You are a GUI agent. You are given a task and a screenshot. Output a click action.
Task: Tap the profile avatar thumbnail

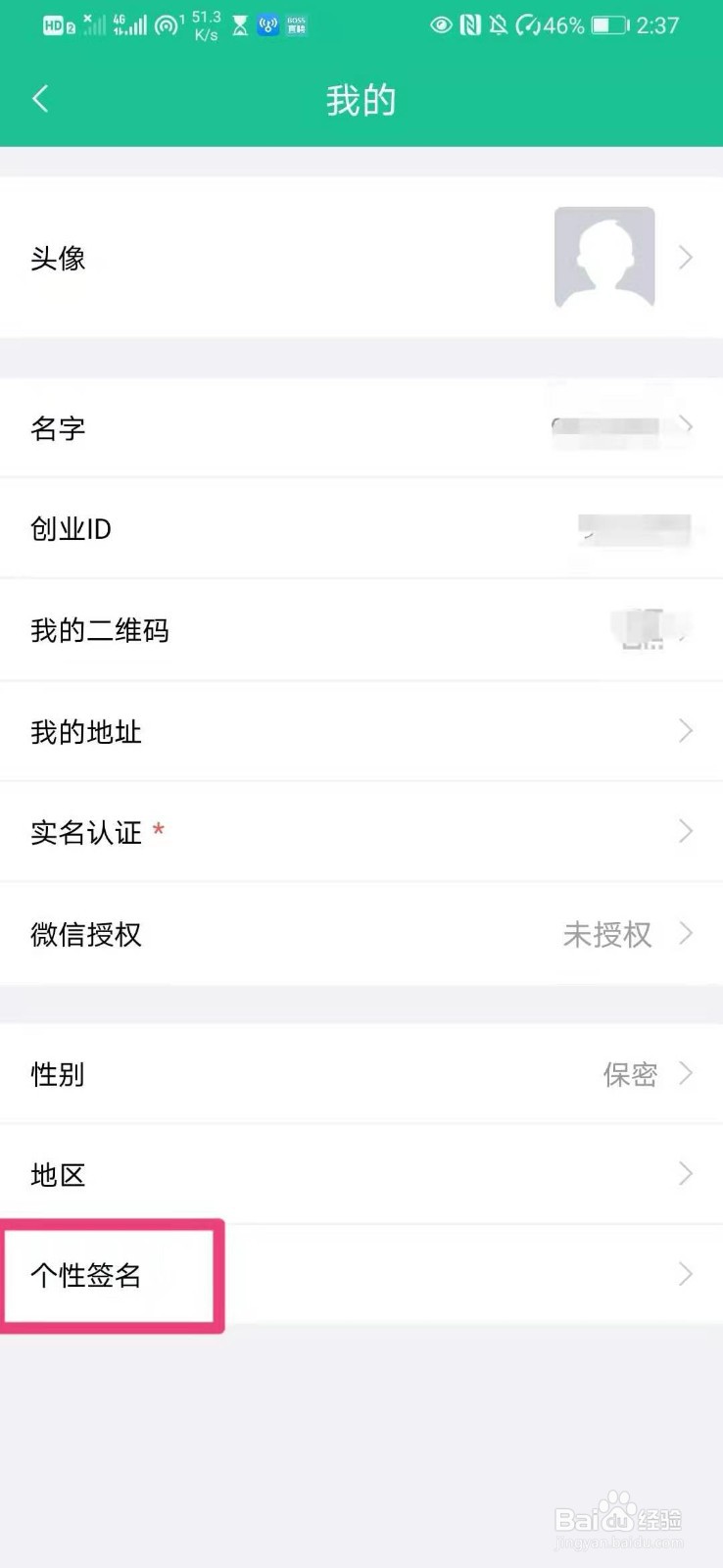(604, 257)
